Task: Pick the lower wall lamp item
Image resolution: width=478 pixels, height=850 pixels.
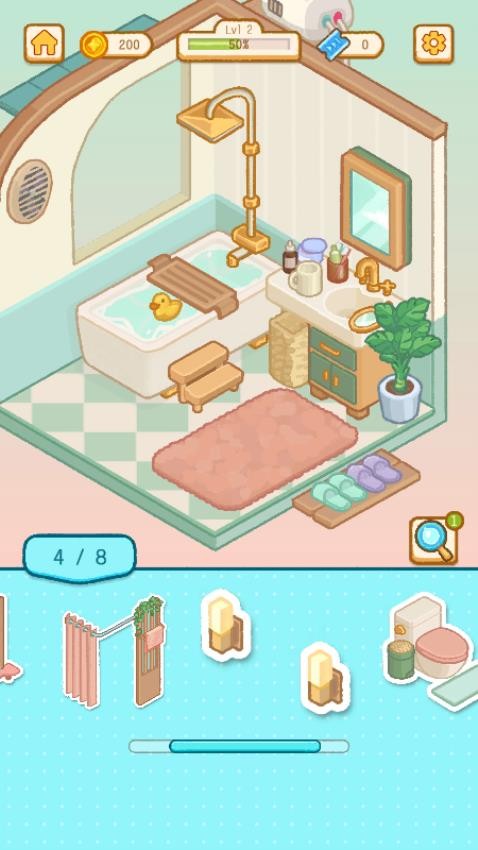Action: (325, 678)
